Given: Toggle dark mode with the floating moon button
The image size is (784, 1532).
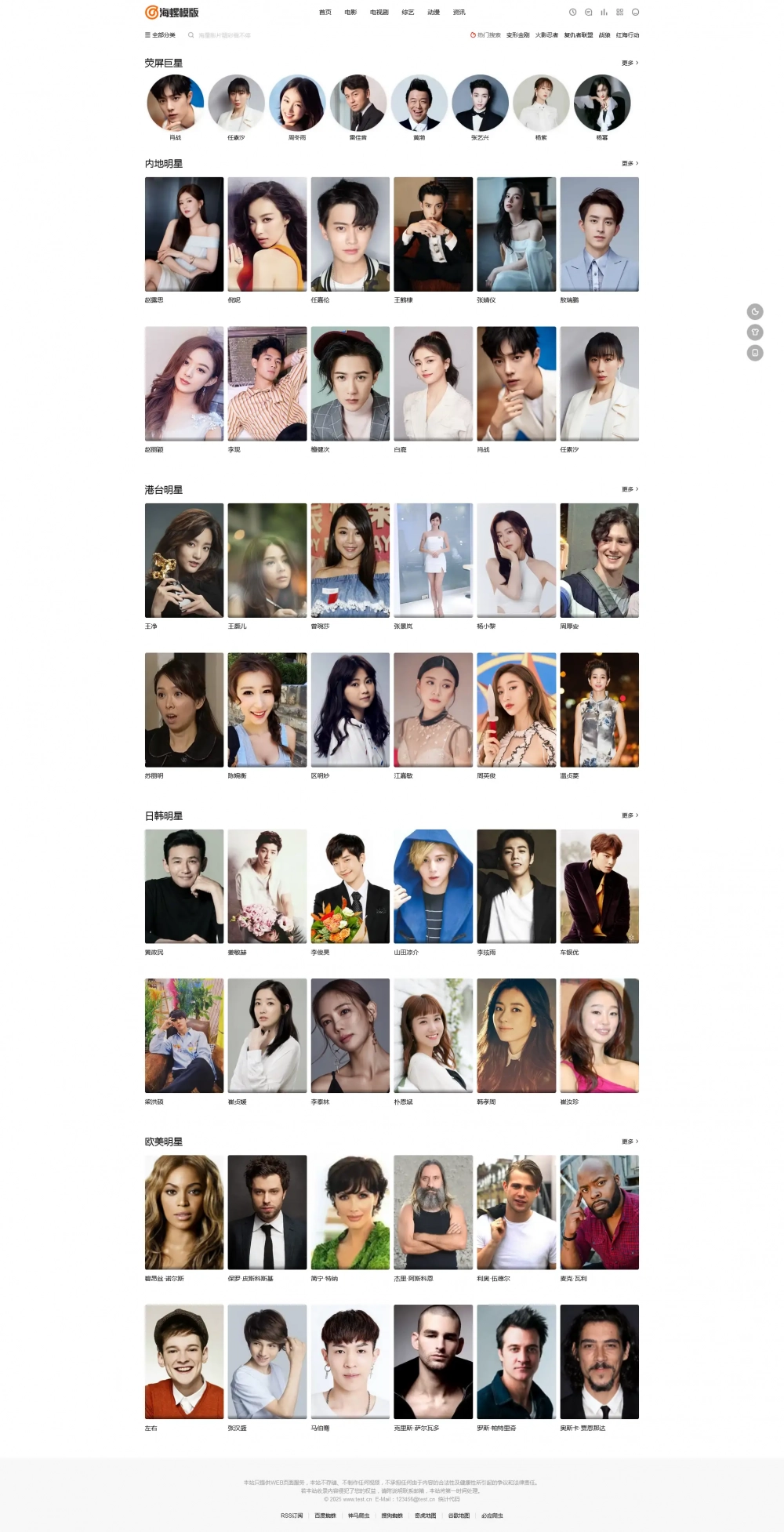Looking at the screenshot, I should point(755,312).
